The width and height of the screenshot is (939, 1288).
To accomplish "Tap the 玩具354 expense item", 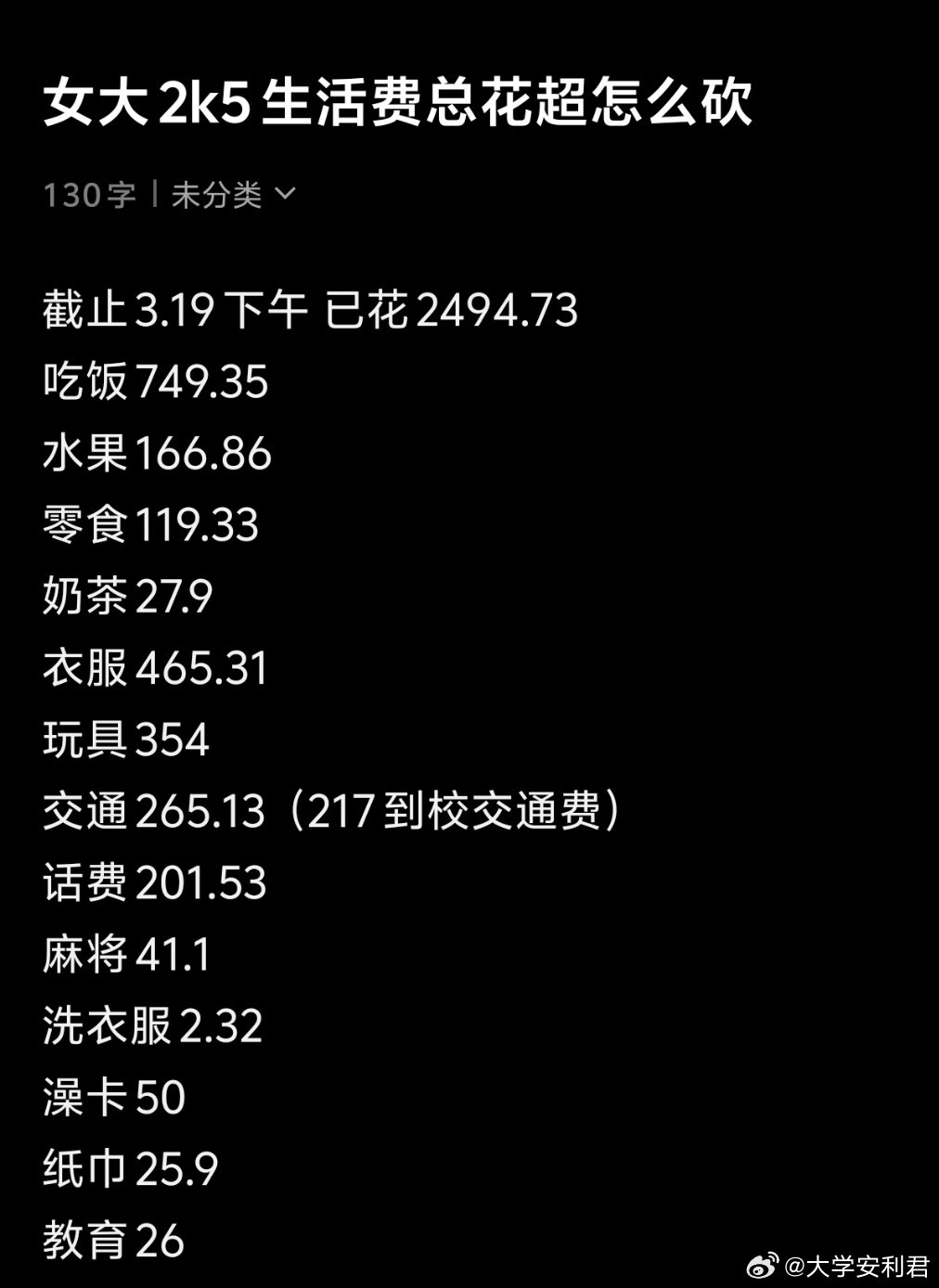I will tap(127, 741).
